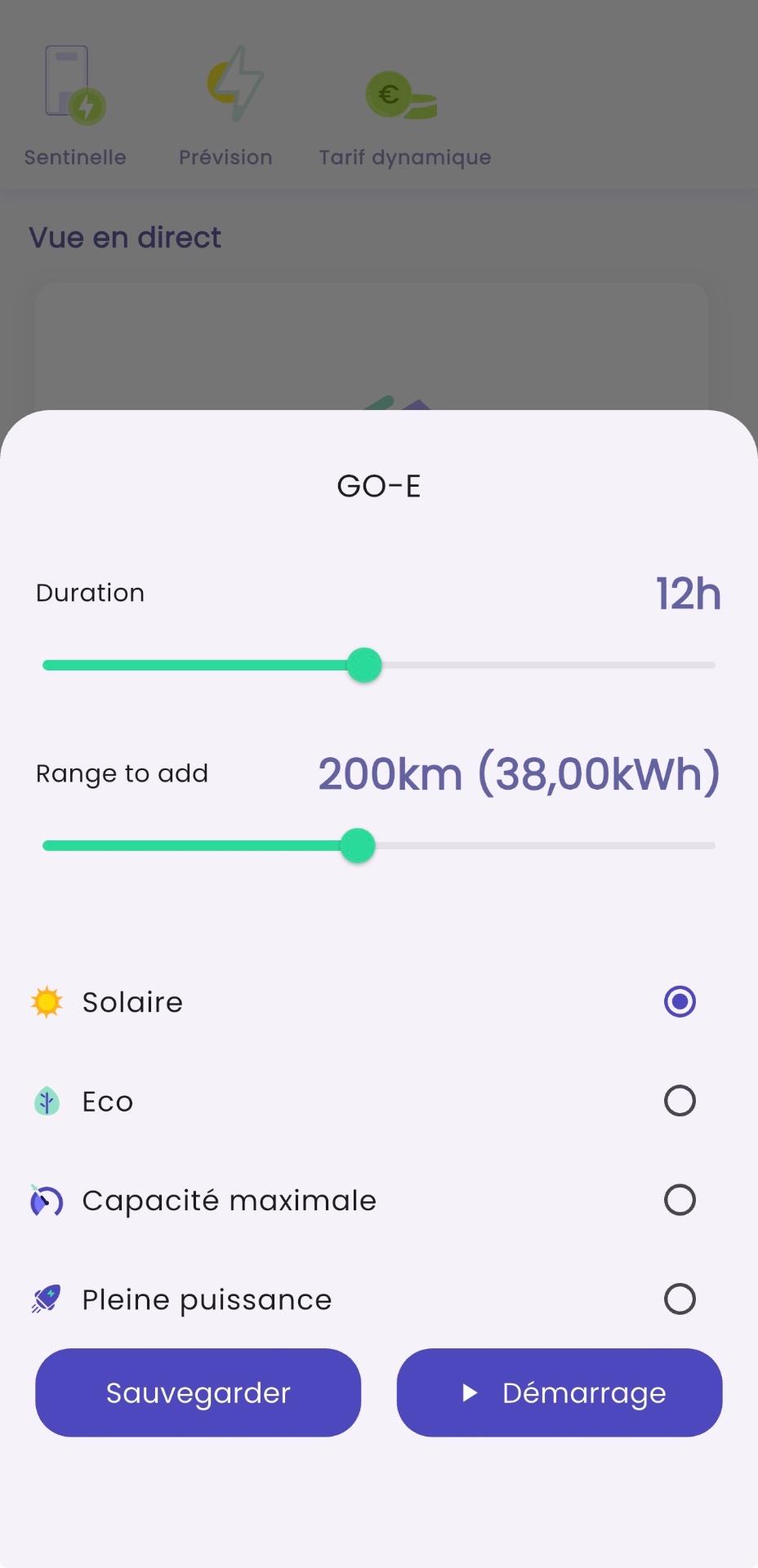Choose the Eco charging mode
Viewport: 758px width, 1568px height.
(679, 1101)
